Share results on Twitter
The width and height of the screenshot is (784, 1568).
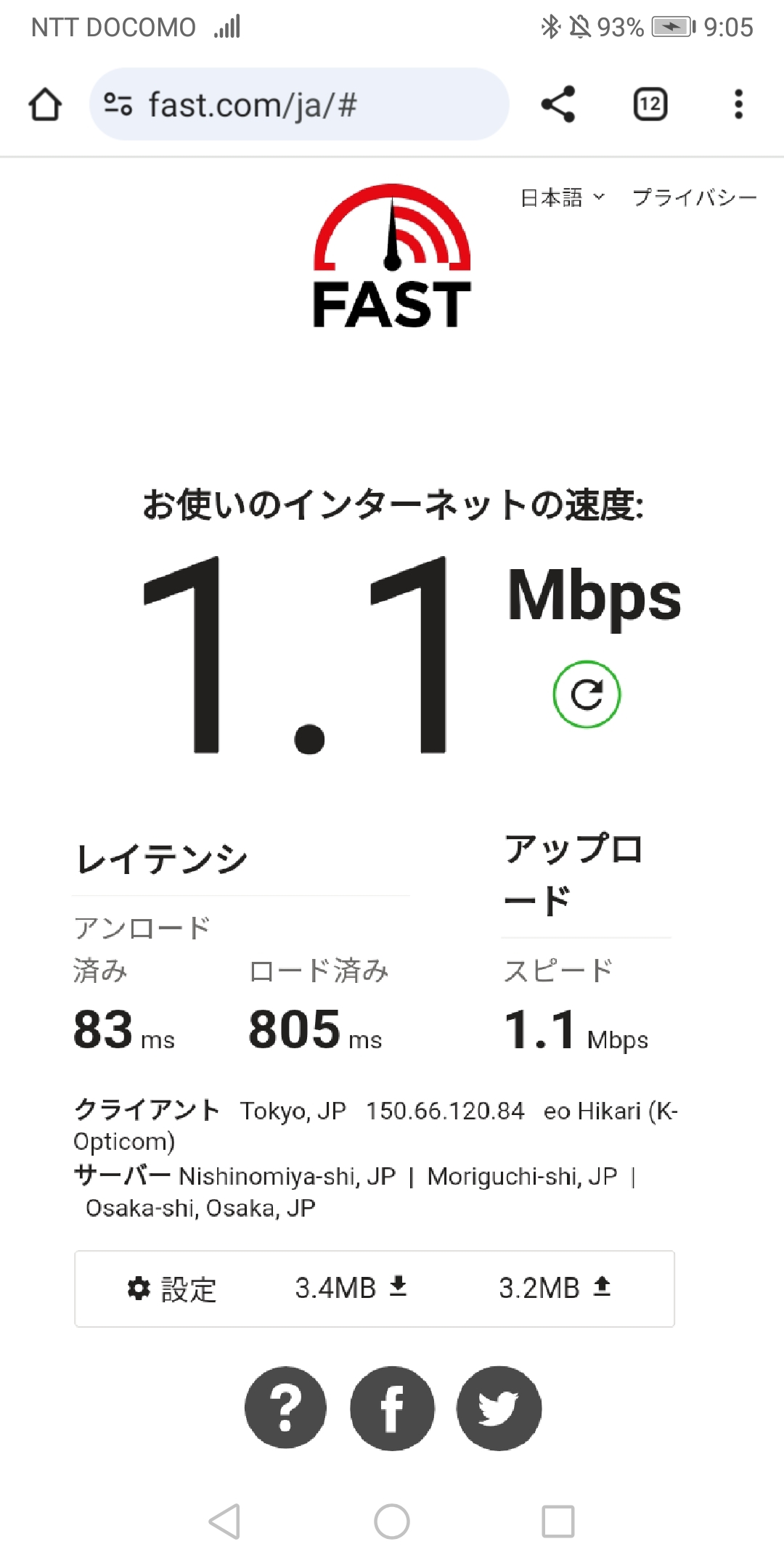pyautogui.click(x=499, y=1408)
